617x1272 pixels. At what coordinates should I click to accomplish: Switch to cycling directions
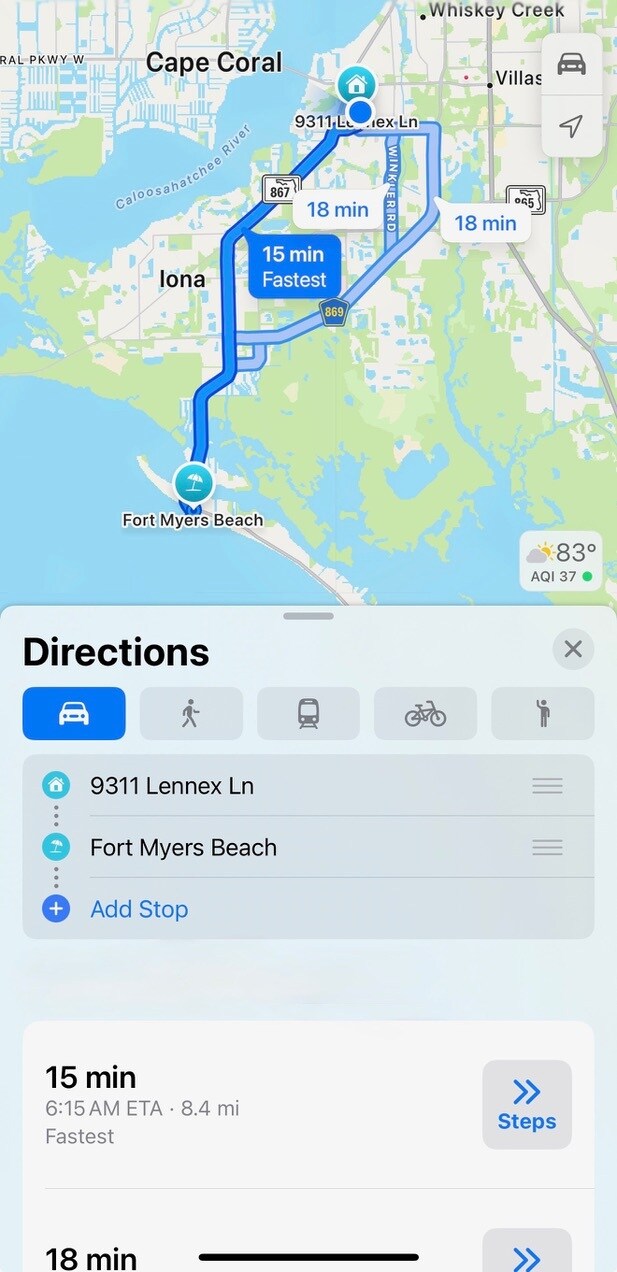[x=425, y=713]
